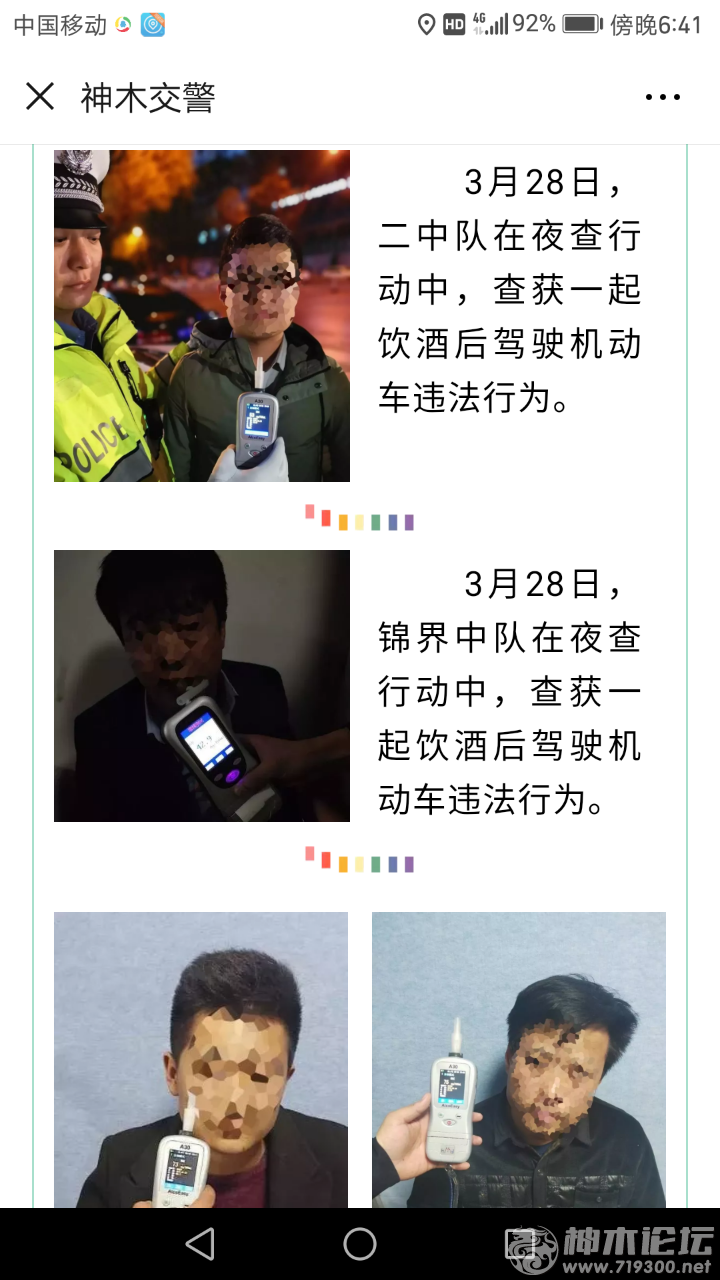Close the 神木交警 article page
The height and width of the screenshot is (1280, 720).
pyautogui.click(x=40, y=97)
